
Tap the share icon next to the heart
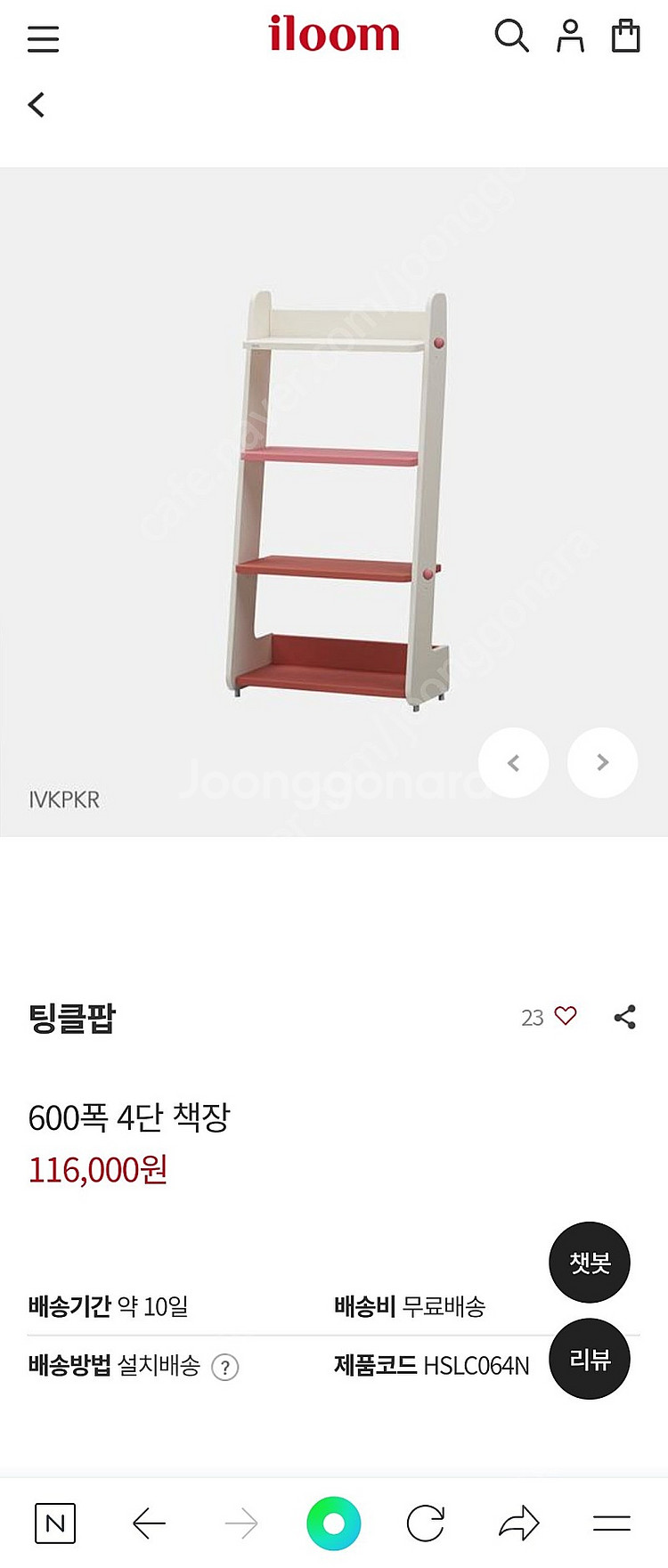[624, 1016]
